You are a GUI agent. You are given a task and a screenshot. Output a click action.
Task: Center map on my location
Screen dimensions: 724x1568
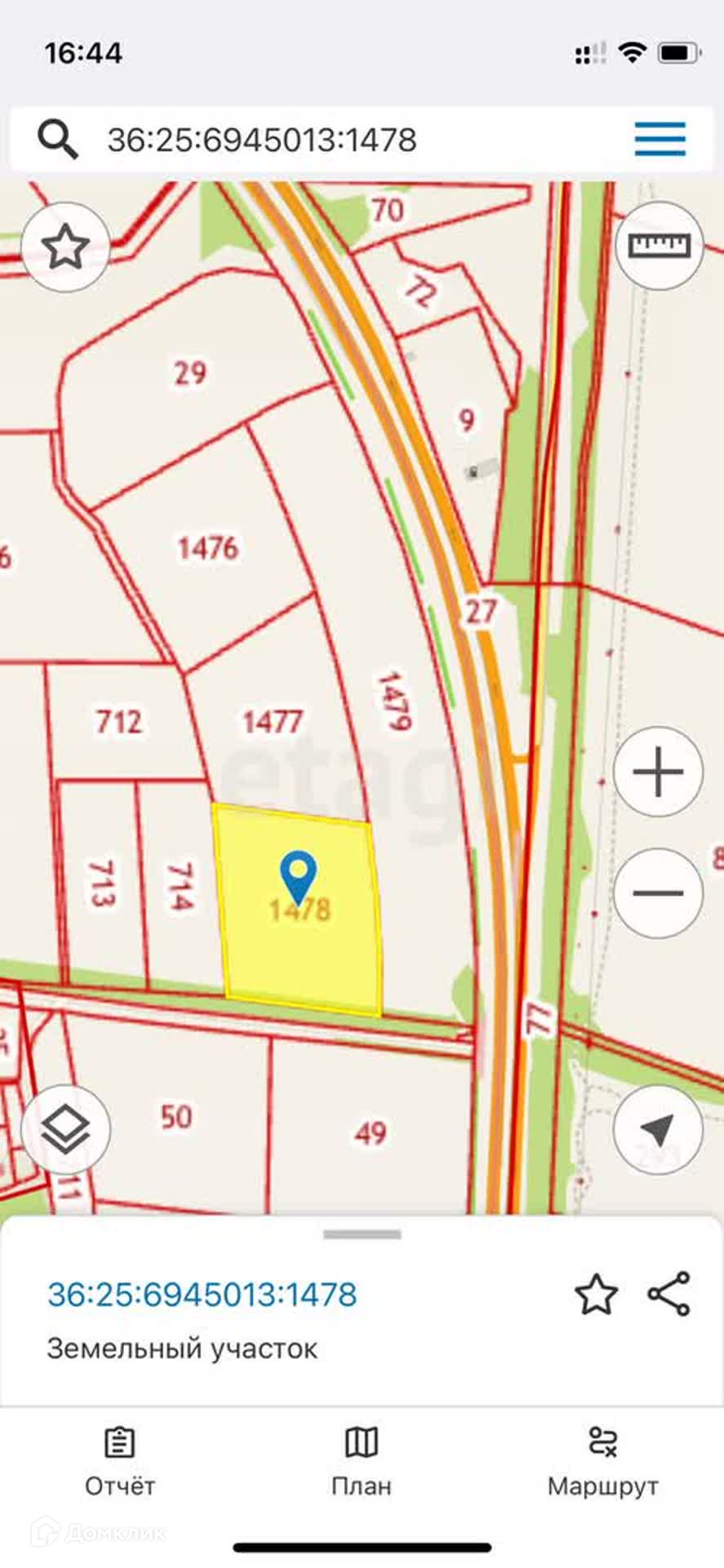[x=658, y=1129]
